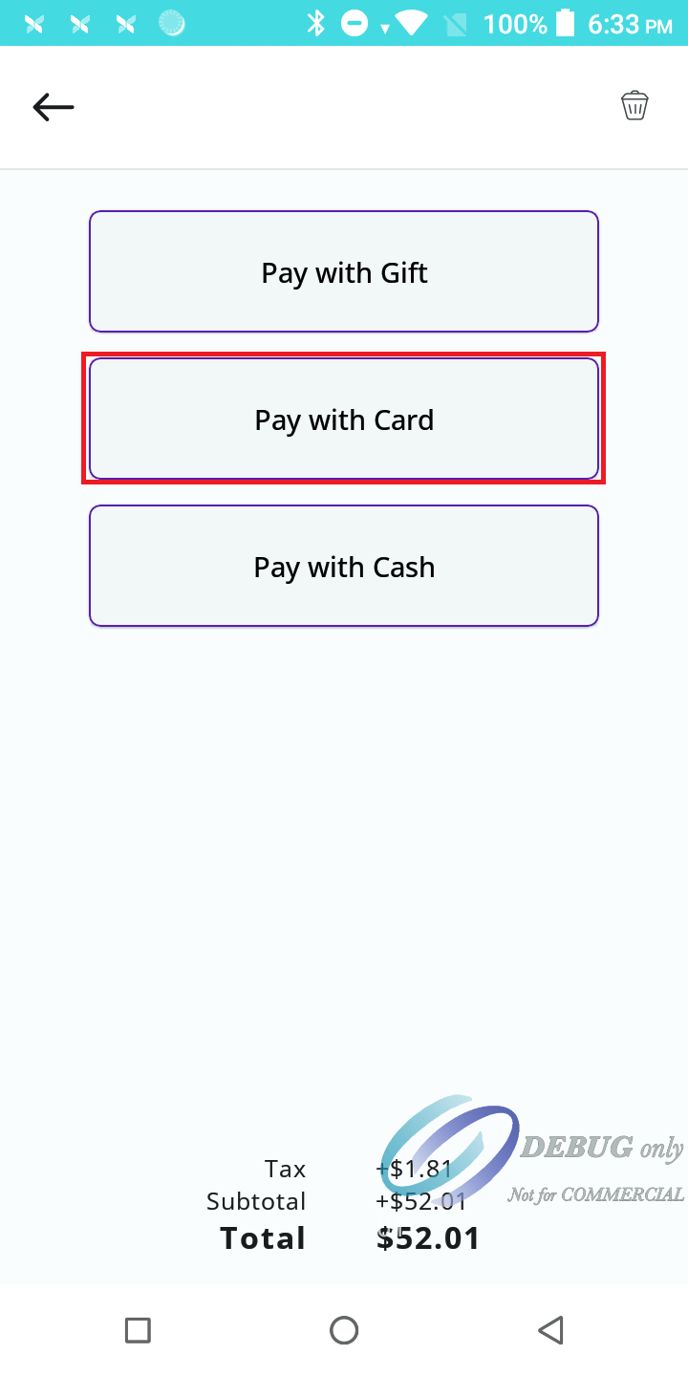Tap the trash can icon
The width and height of the screenshot is (688, 1376).
[635, 105]
